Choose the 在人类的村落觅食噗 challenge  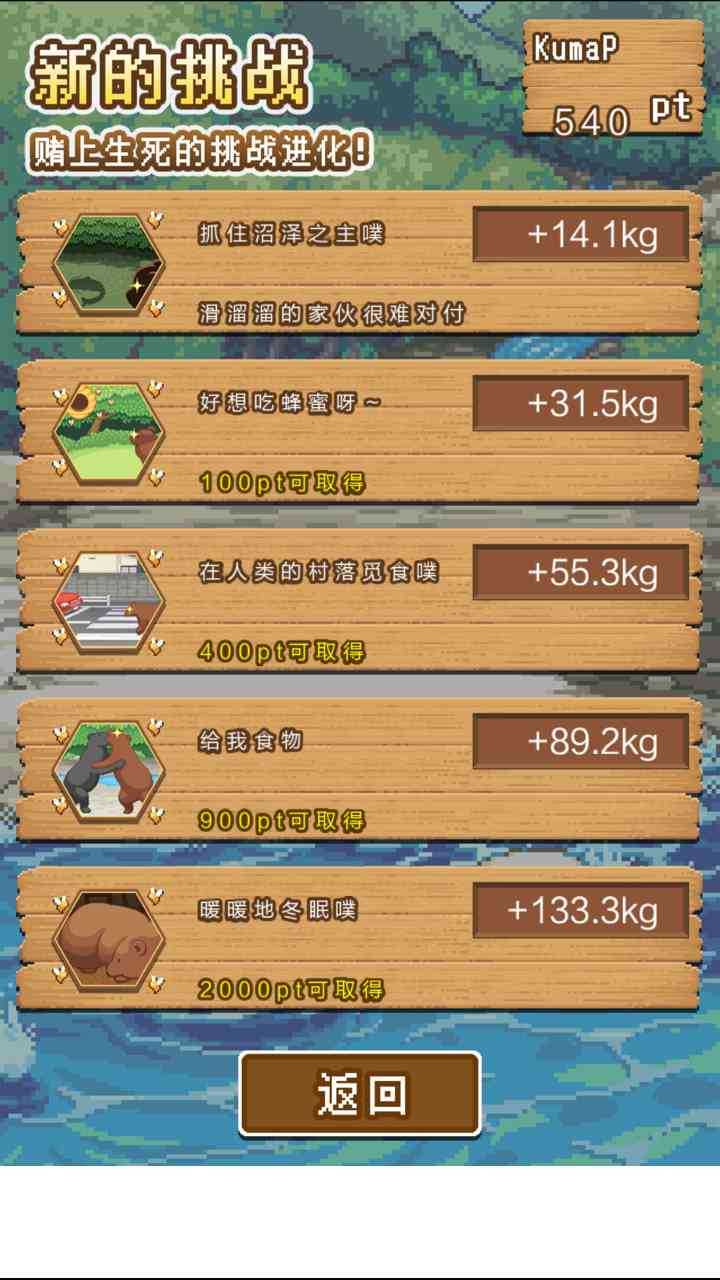tap(360, 600)
